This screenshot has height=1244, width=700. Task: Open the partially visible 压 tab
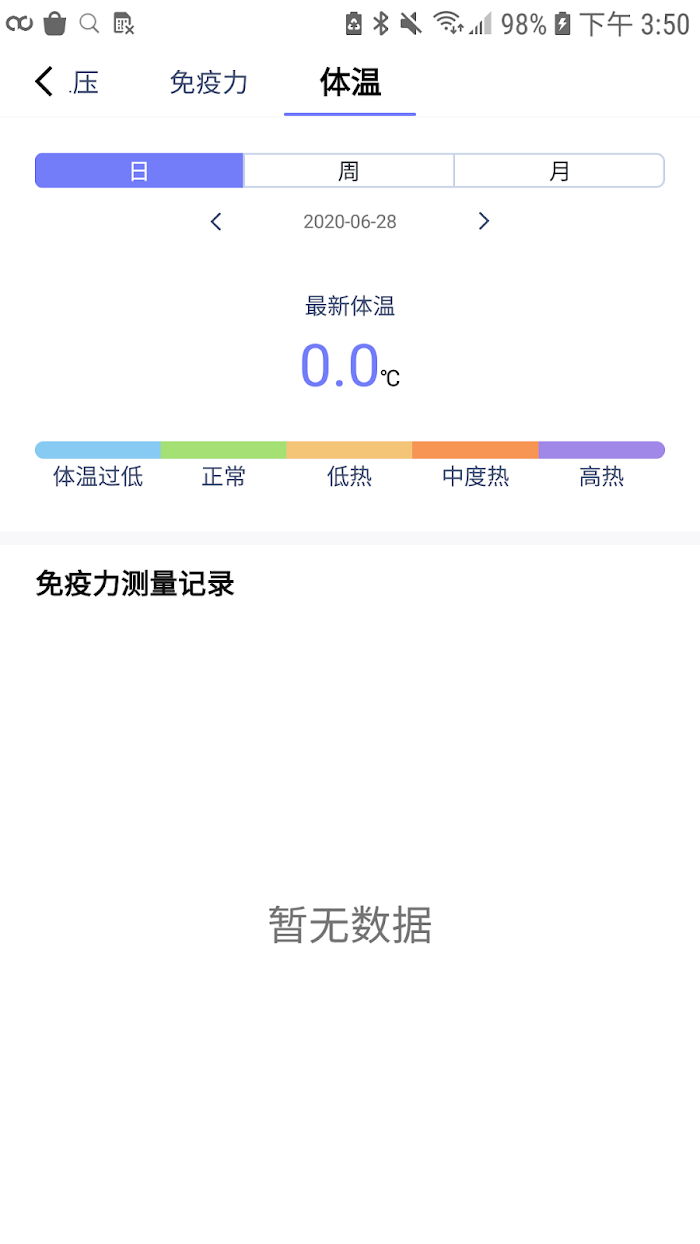click(x=85, y=83)
